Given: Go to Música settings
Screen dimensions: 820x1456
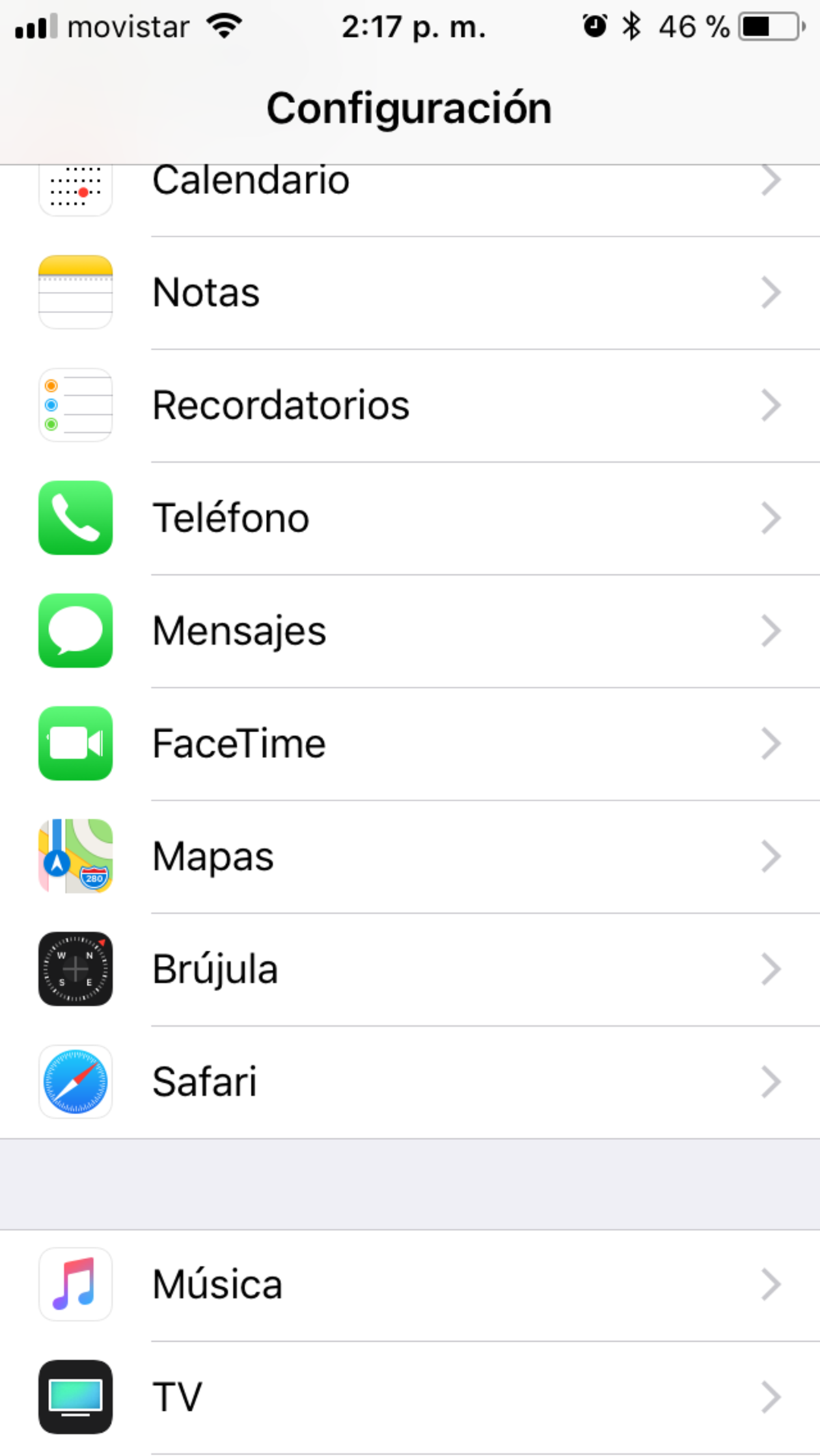Looking at the screenshot, I should 410,1285.
